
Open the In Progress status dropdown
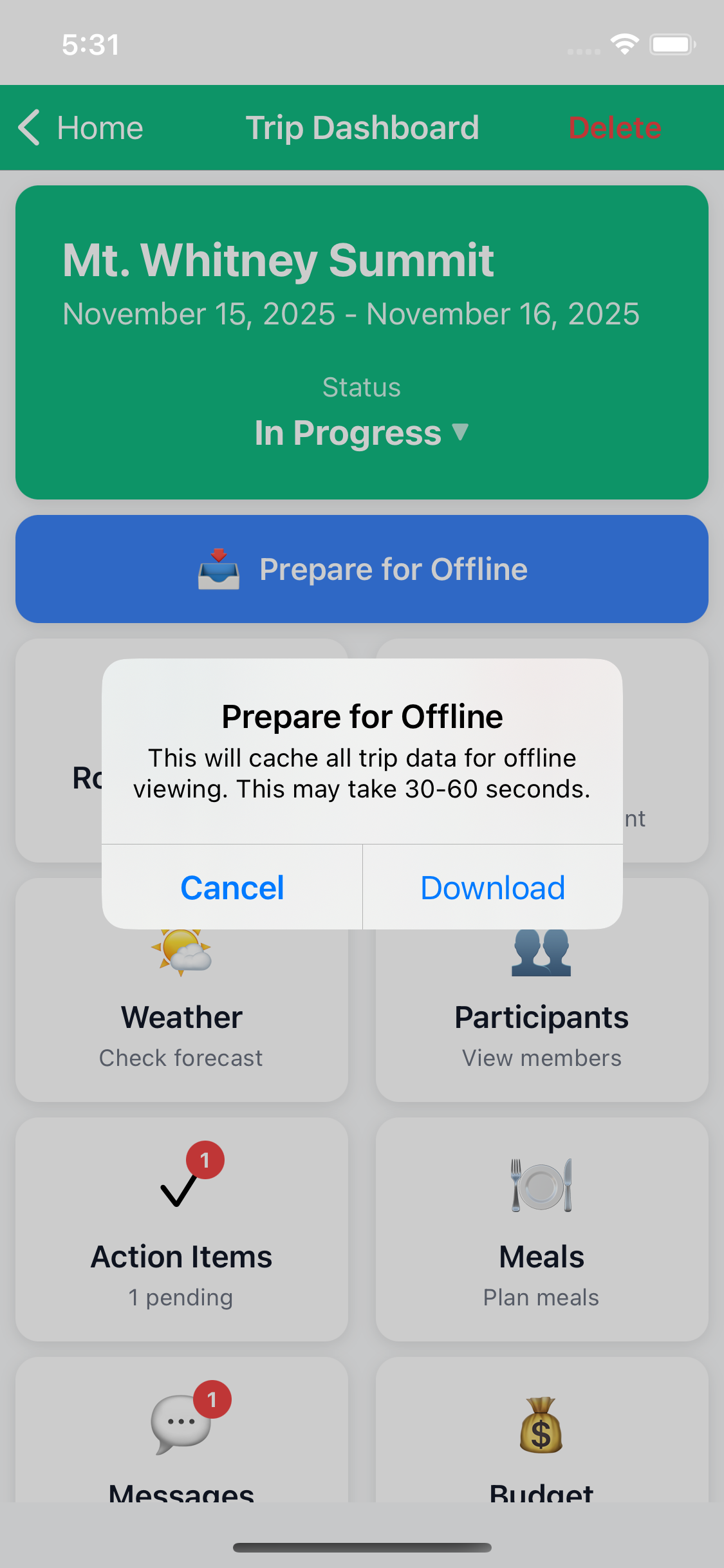(362, 432)
